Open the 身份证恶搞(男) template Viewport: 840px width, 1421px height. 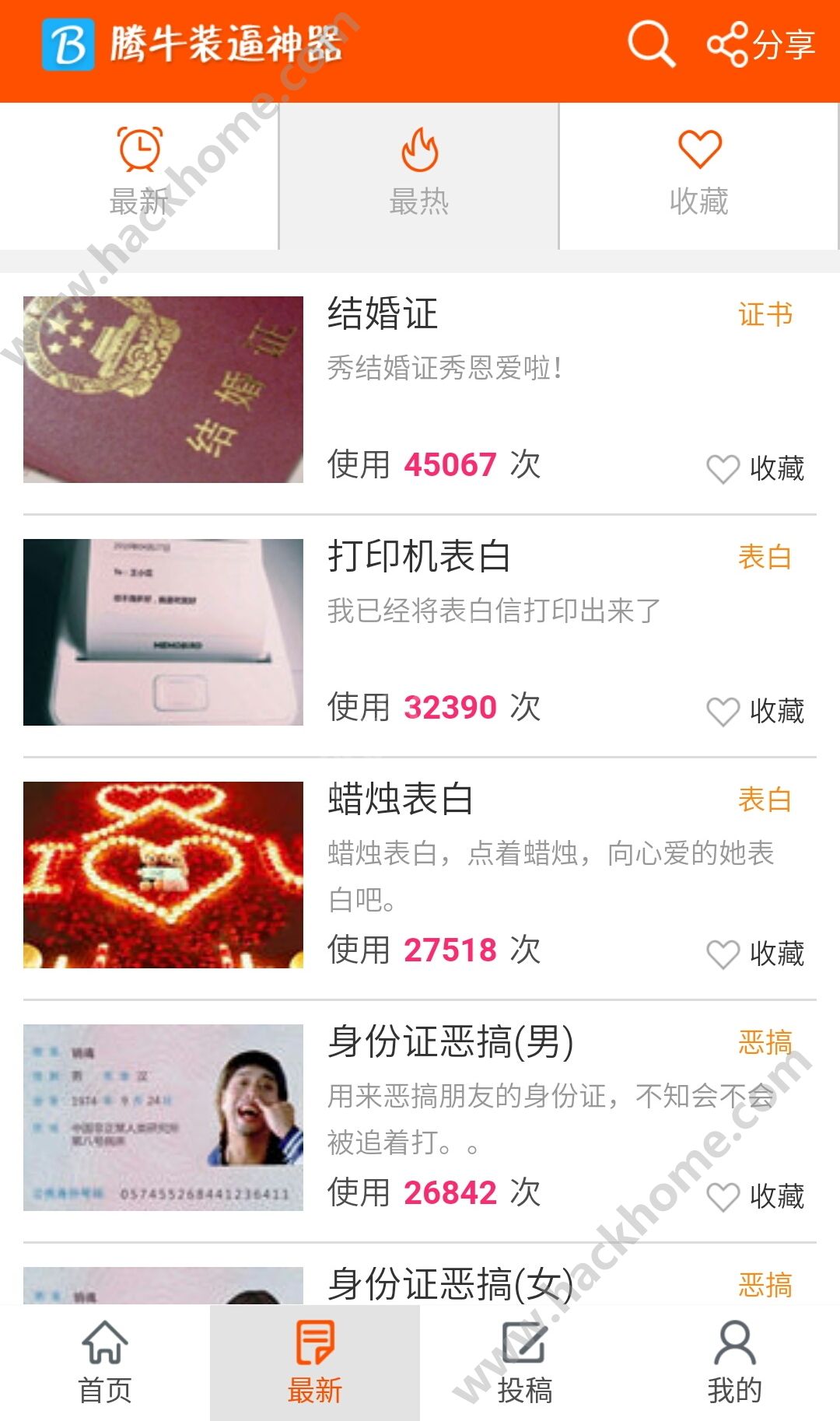450,1042
